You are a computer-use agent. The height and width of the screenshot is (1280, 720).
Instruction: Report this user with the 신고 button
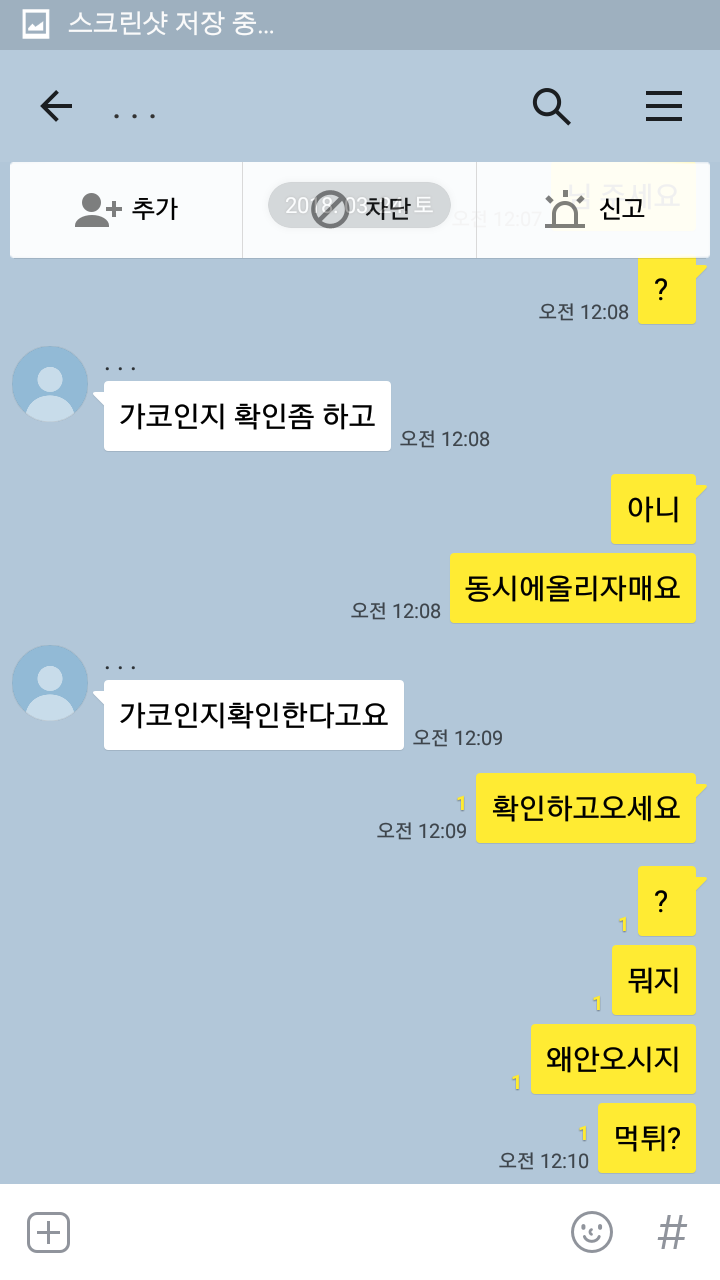(594, 209)
